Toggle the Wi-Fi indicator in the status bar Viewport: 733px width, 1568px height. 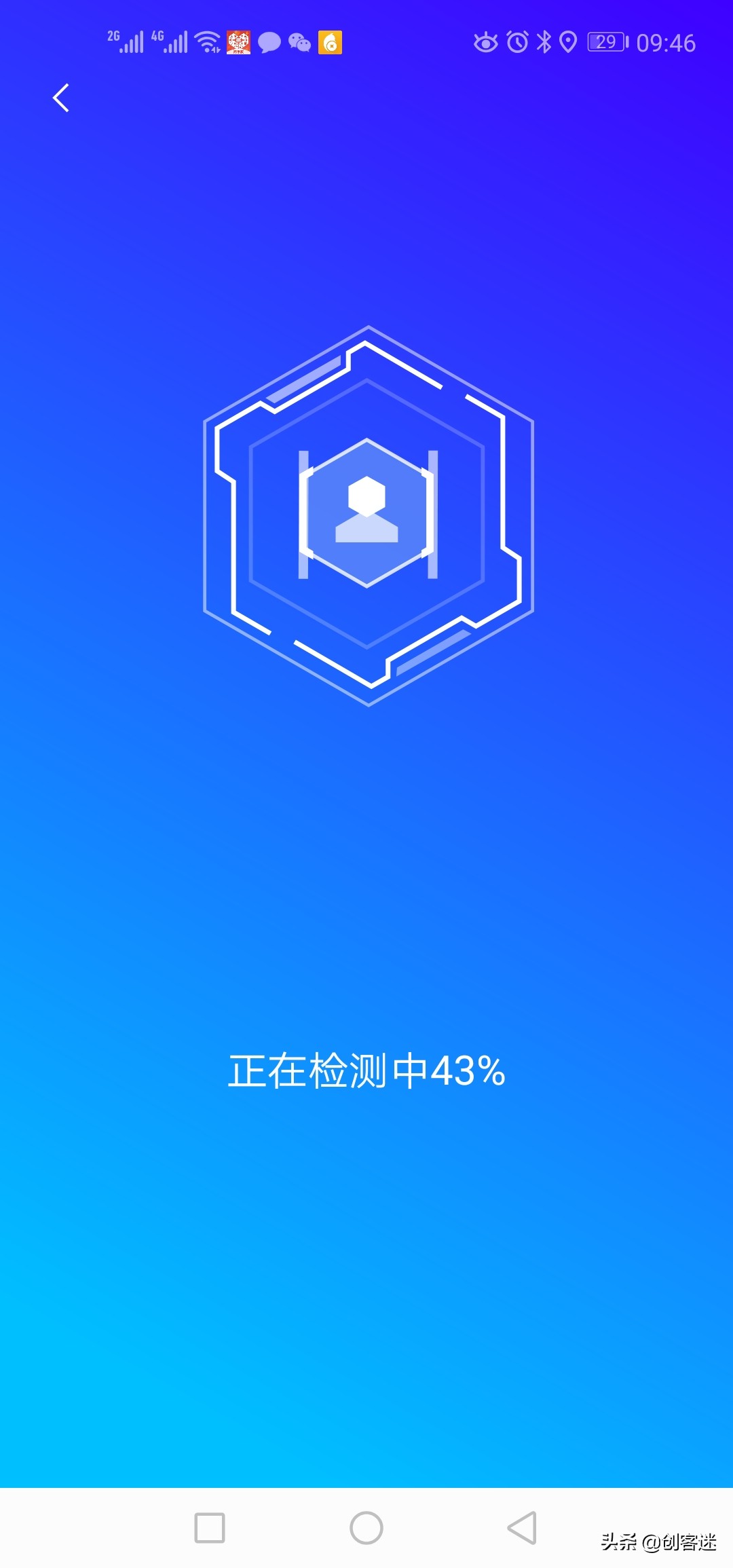coord(206,43)
